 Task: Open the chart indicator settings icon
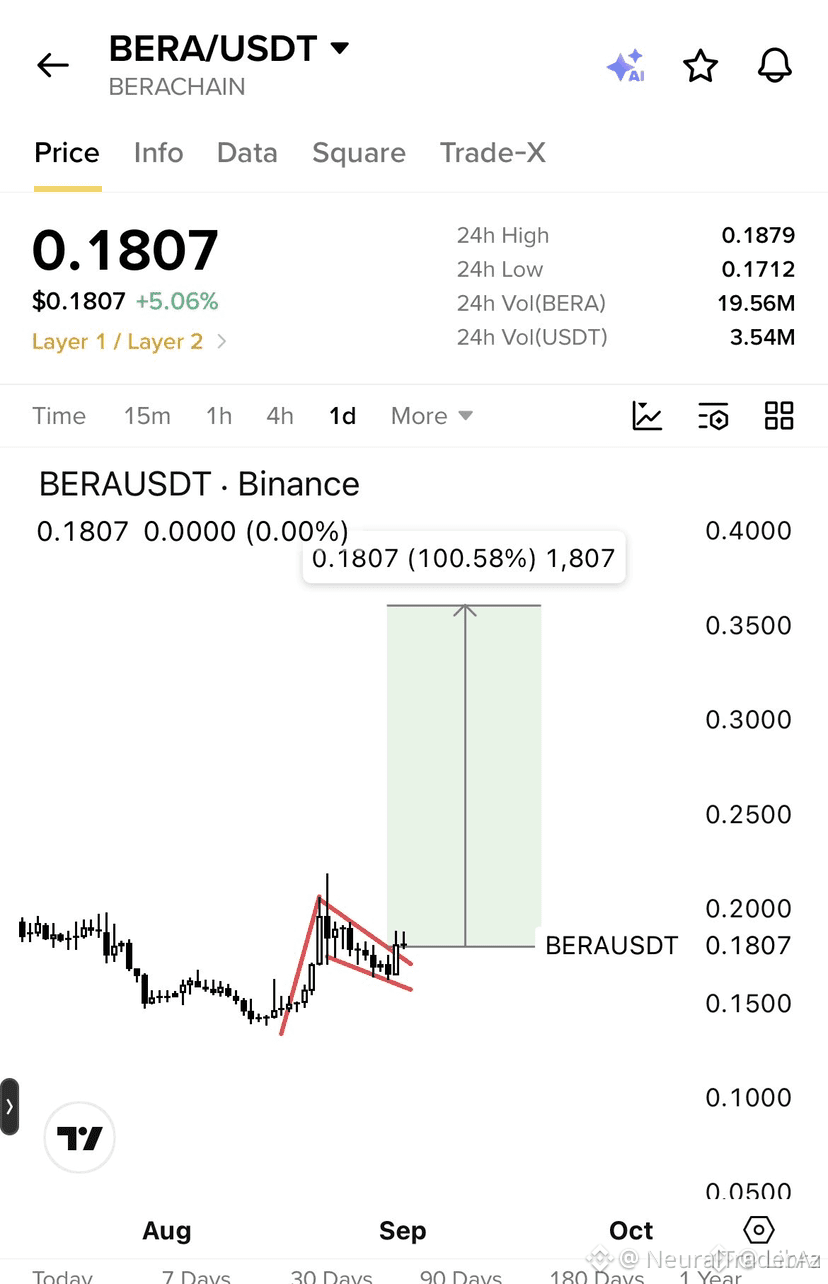coord(713,416)
